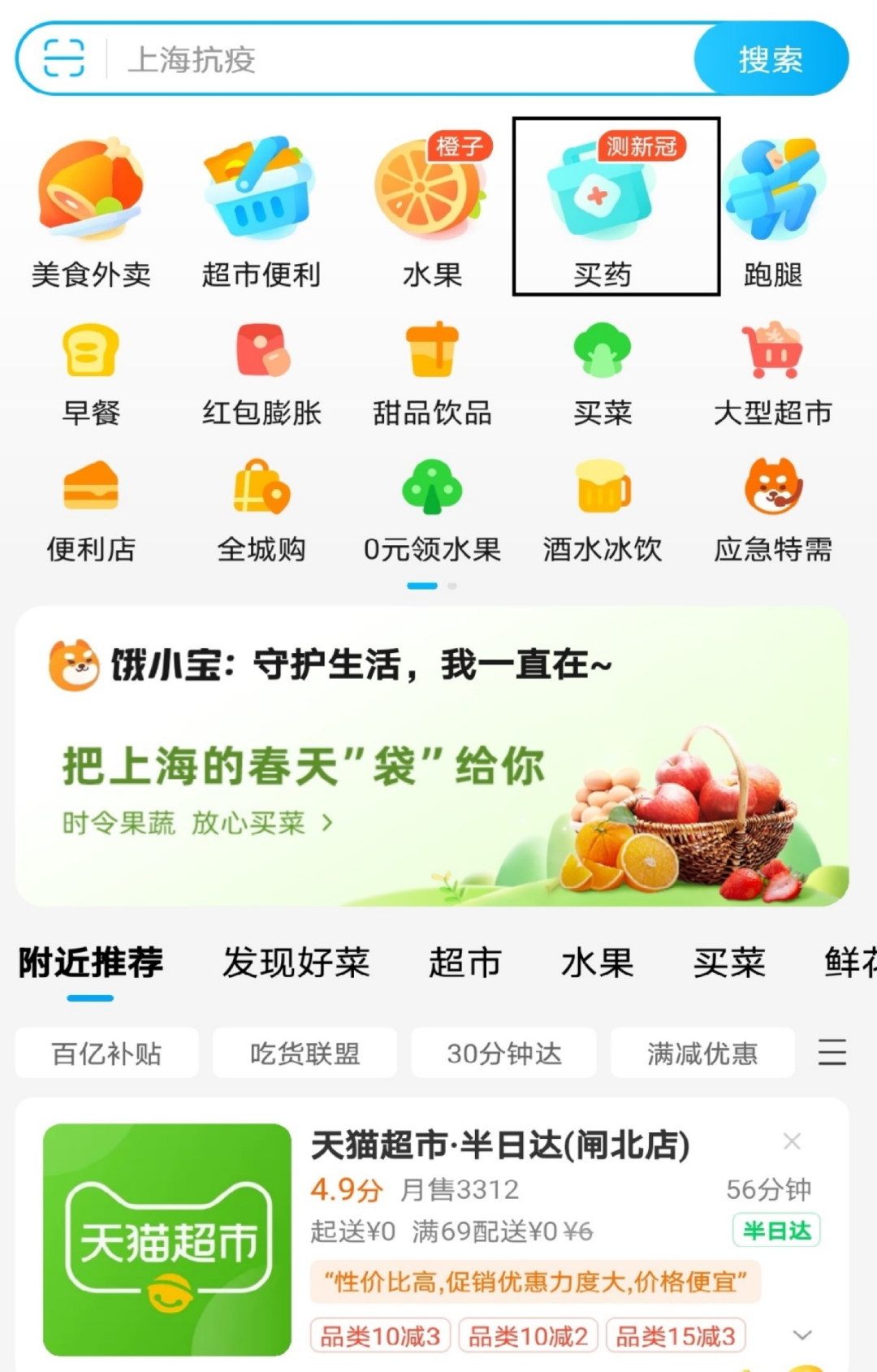Open 甜品饮品 category
This screenshot has height=1372, width=877.
(x=432, y=374)
